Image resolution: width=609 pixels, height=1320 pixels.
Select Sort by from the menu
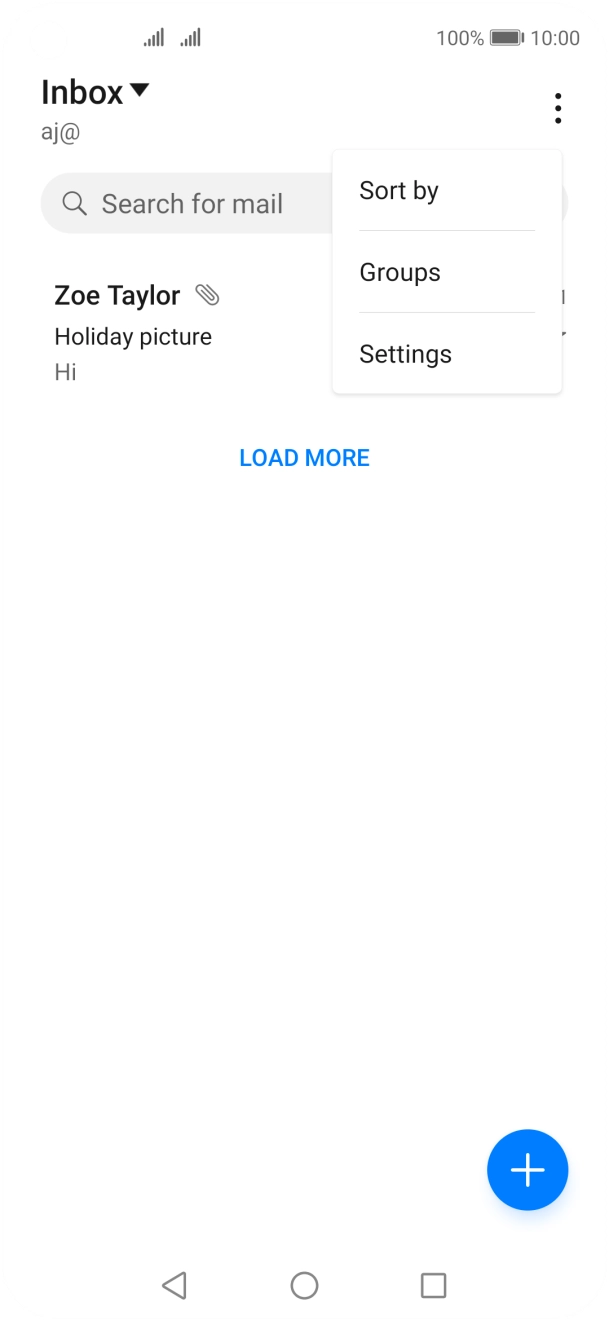coord(447,190)
